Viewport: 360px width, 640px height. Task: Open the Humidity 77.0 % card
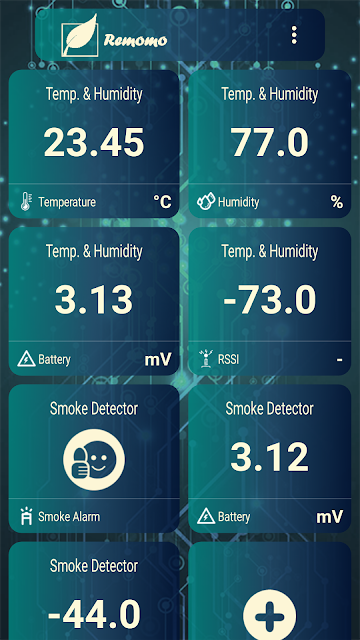(270, 144)
